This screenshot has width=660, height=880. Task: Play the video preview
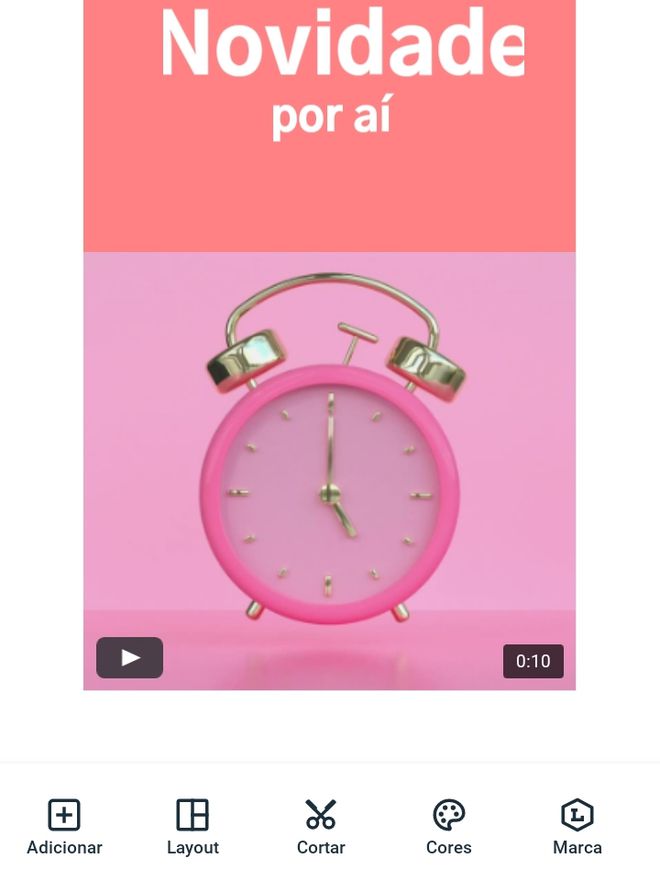pos(130,658)
